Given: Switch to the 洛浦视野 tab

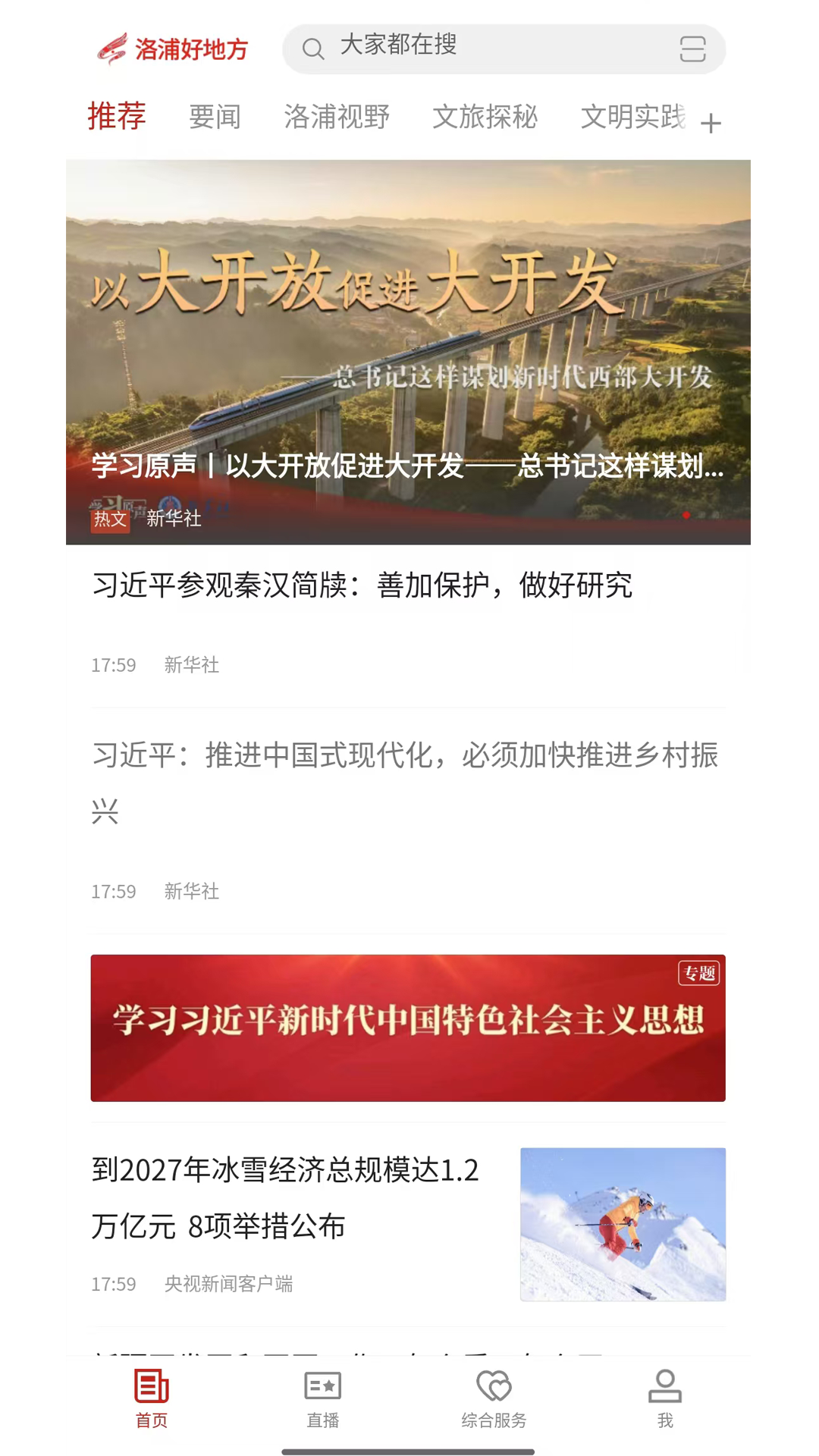Looking at the screenshot, I should click(337, 117).
